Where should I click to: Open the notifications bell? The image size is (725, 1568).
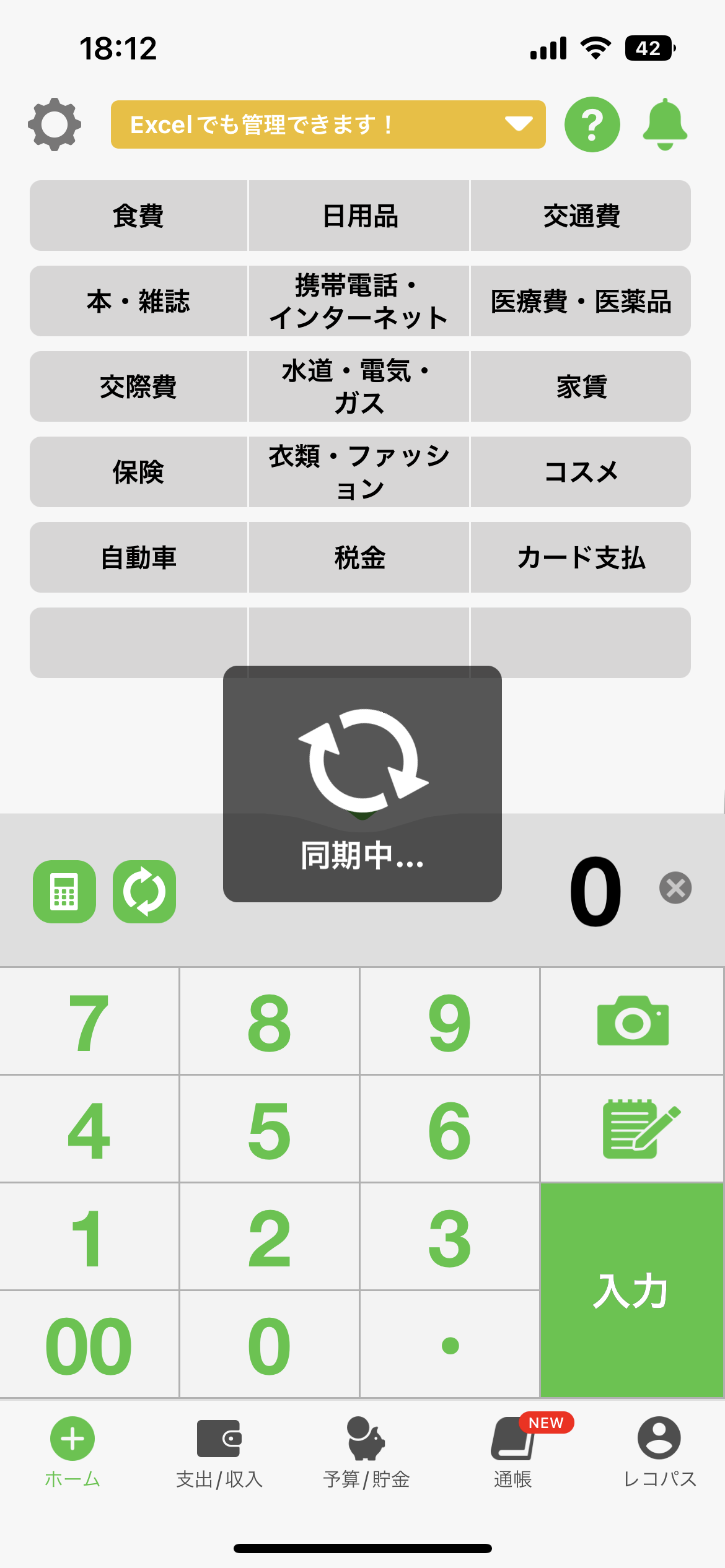coord(665,124)
